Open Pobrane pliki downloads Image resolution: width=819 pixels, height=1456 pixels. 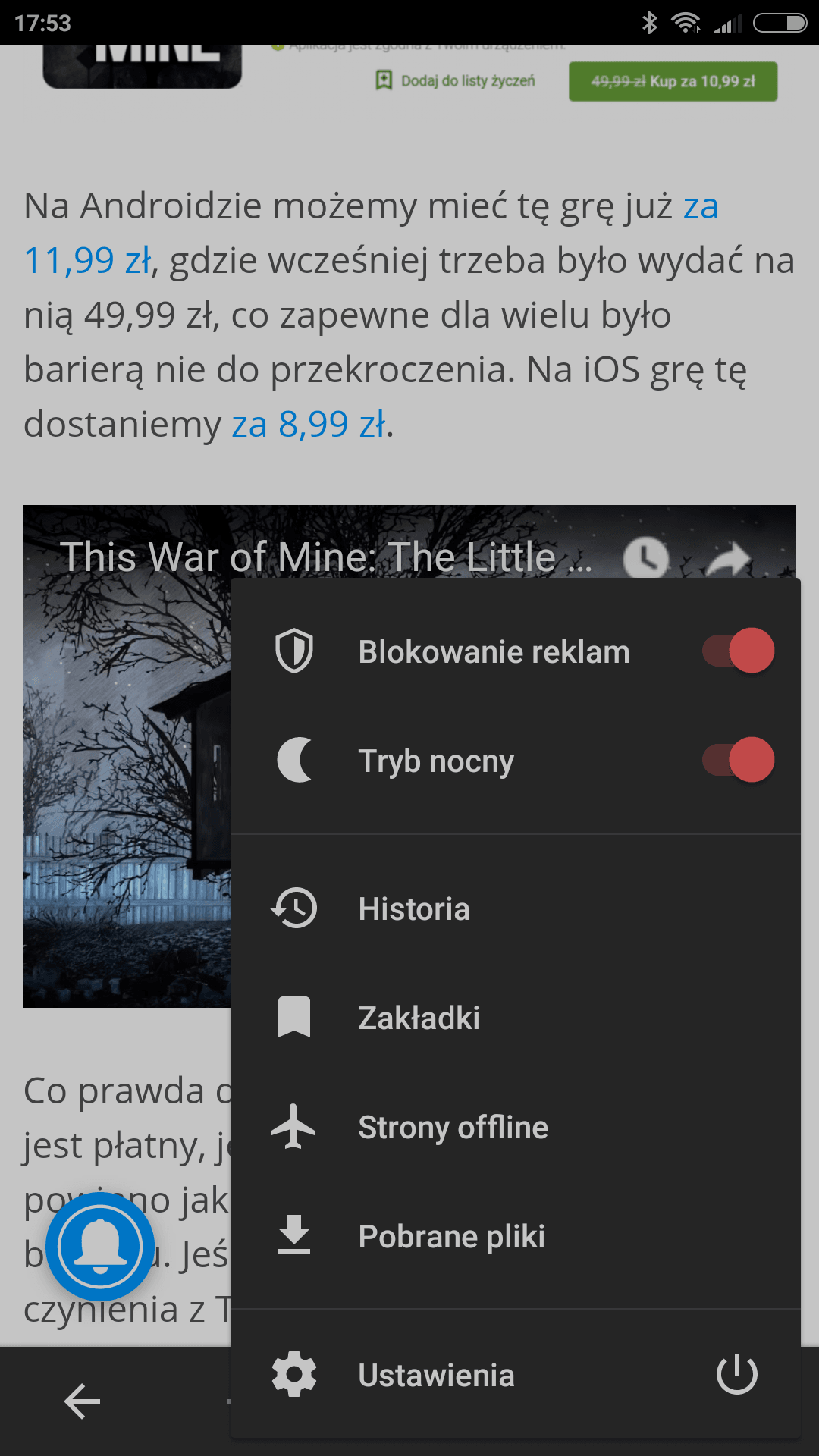(516, 1236)
